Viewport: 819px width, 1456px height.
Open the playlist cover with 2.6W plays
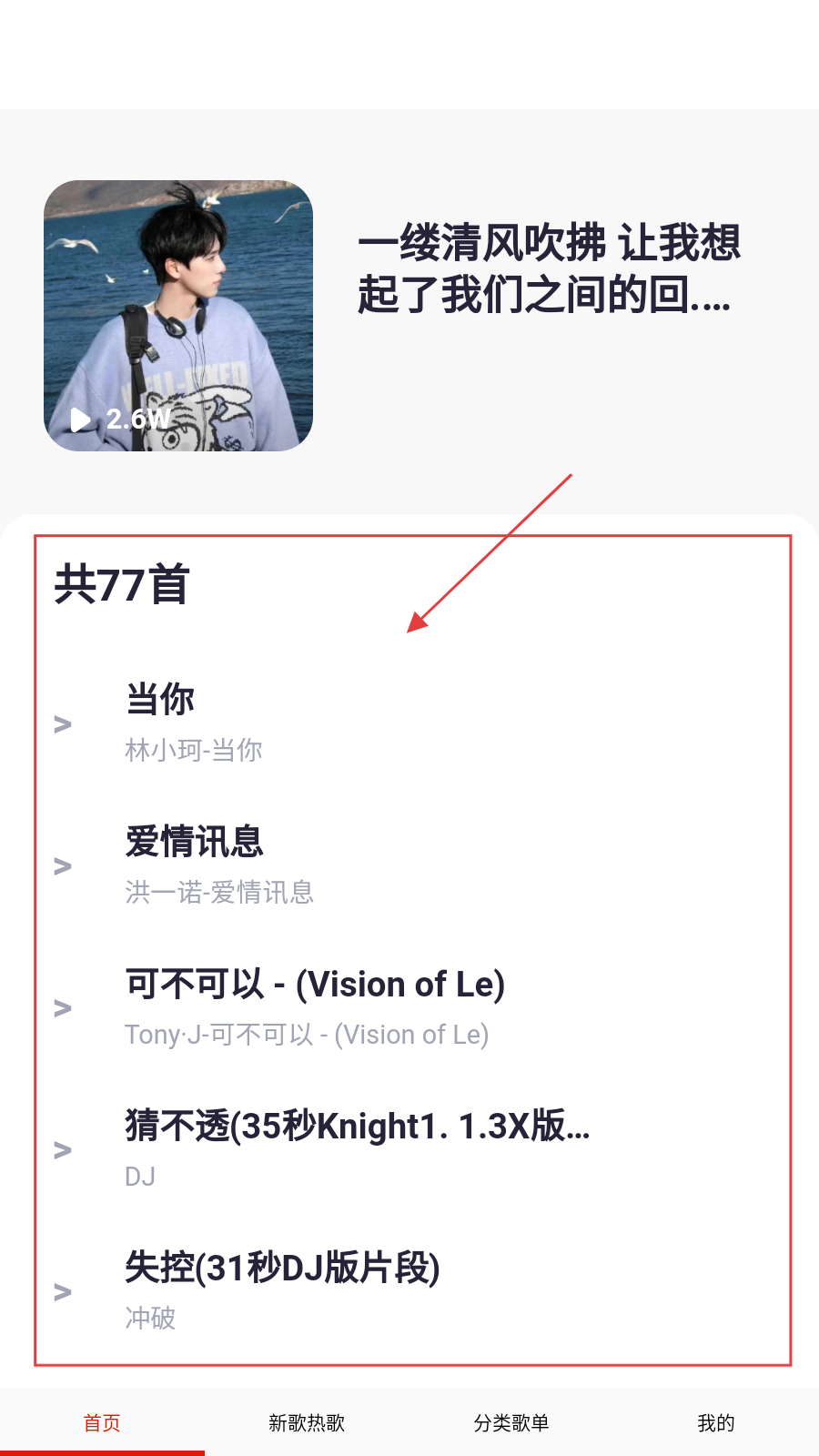pyautogui.click(x=178, y=316)
